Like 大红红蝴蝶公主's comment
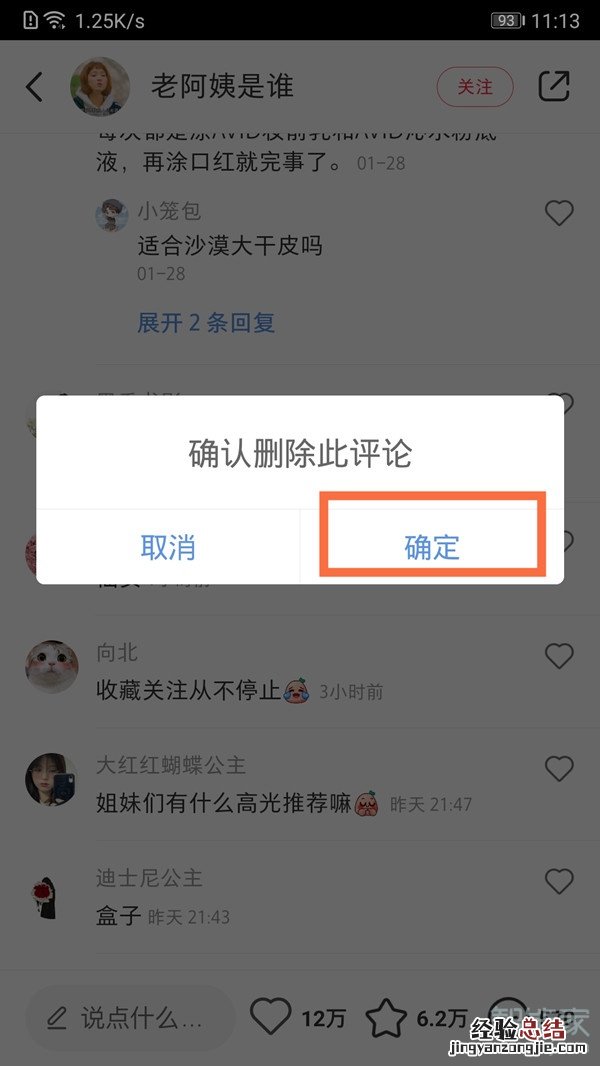Screen dimensions: 600x1066 [559, 768]
